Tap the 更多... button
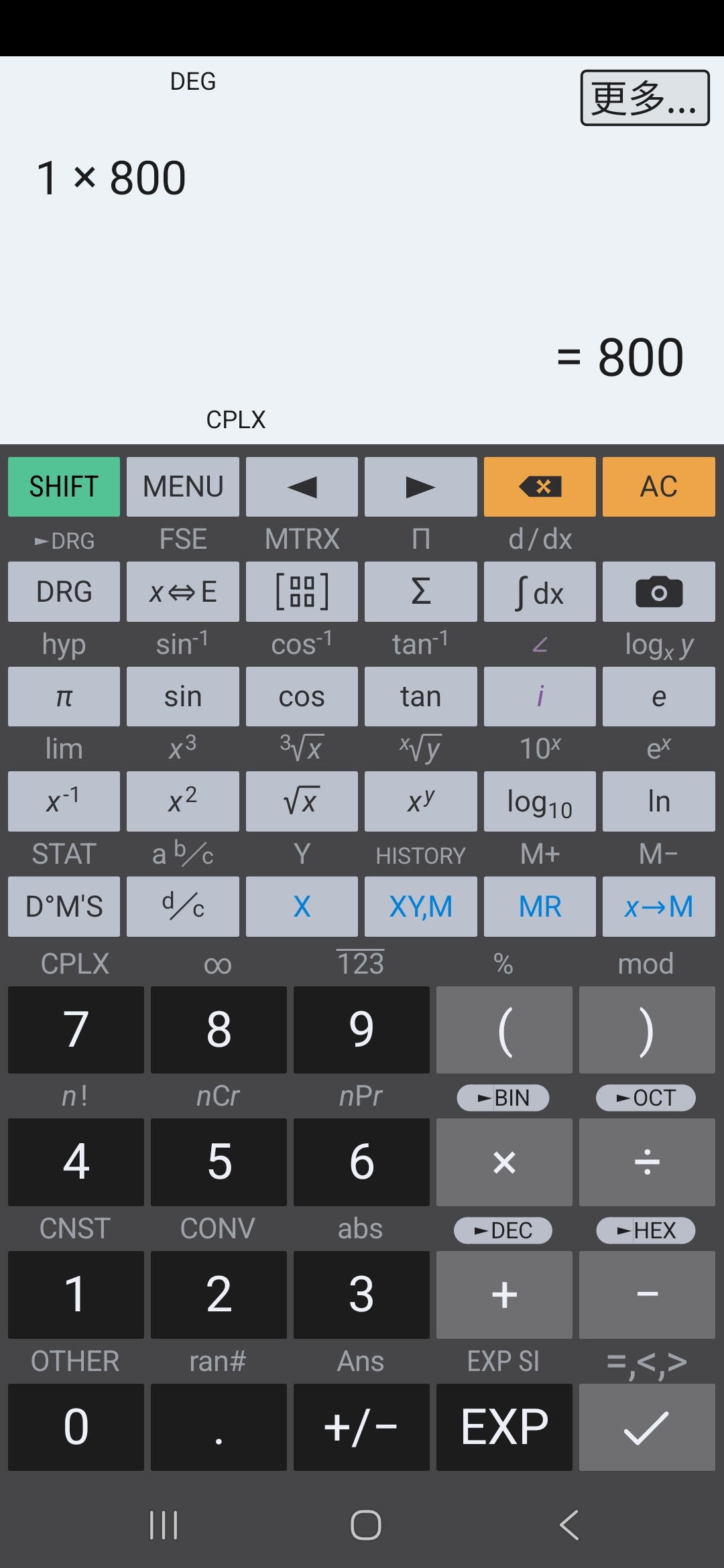724x1568 pixels. pos(644,98)
